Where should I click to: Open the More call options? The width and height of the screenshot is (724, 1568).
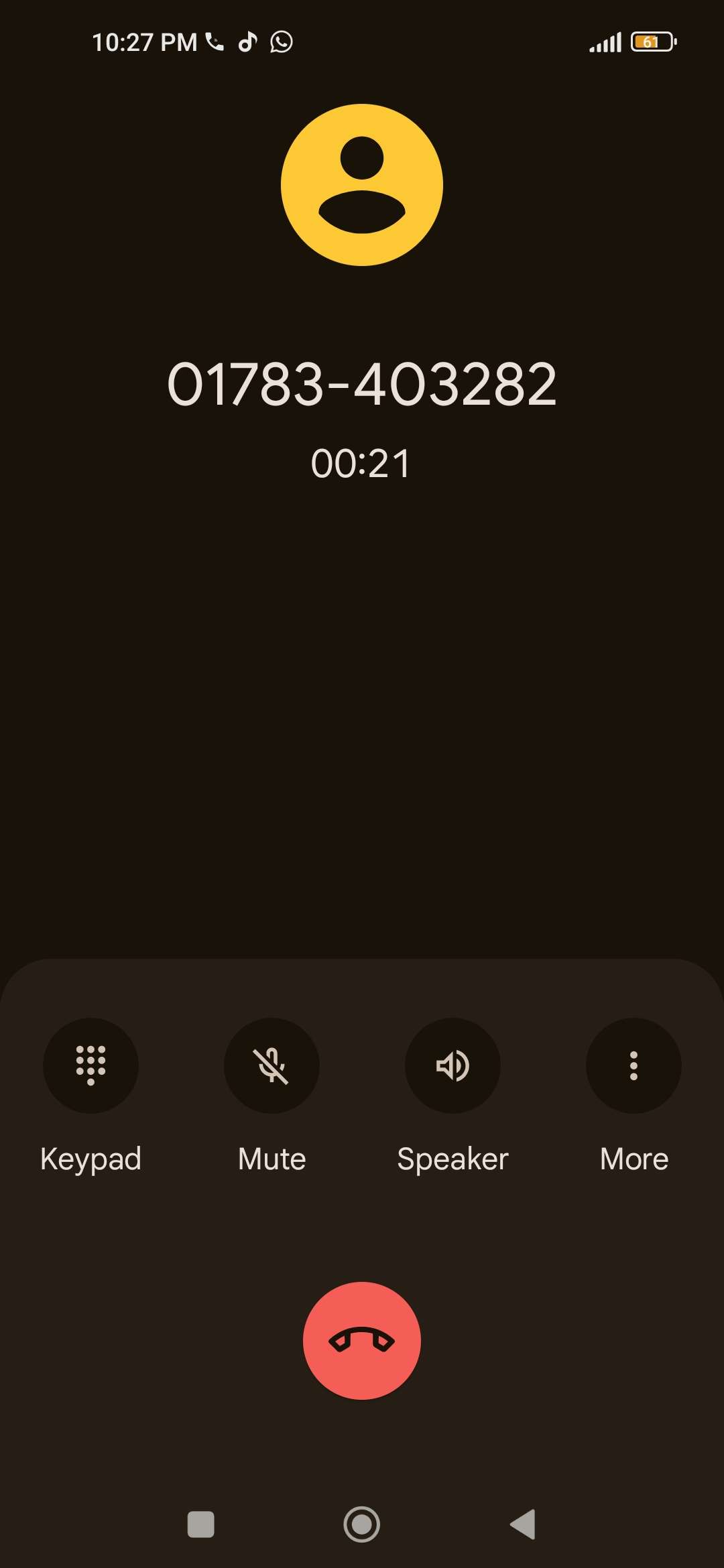point(633,1065)
